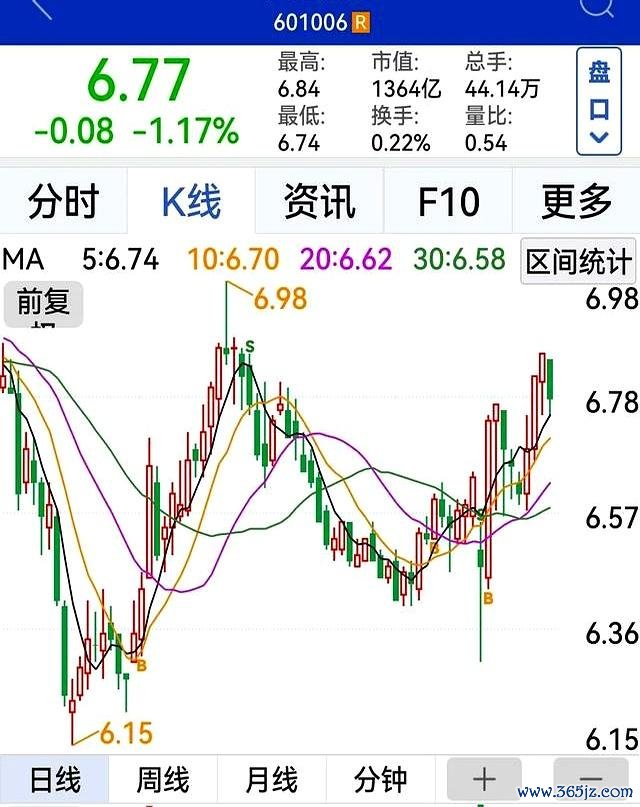
Task: Switch to the 分时 intraday tab
Action: pyautogui.click(x=64, y=202)
